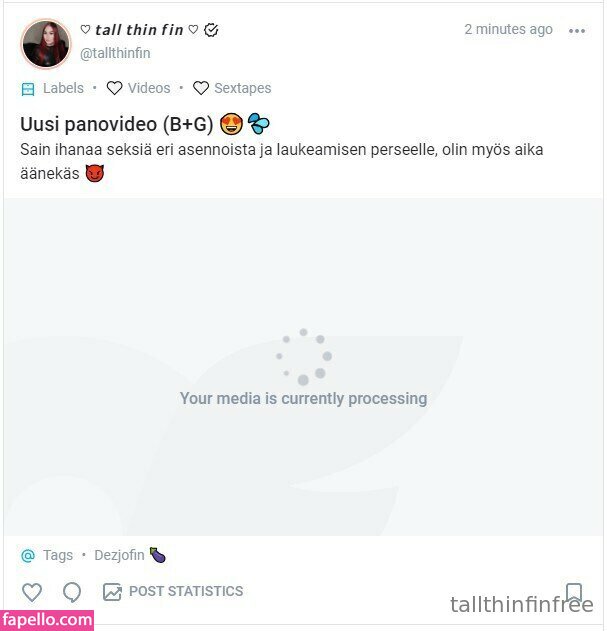This screenshot has height=631, width=607.
Task: Bookmark this post
Action: [574, 592]
